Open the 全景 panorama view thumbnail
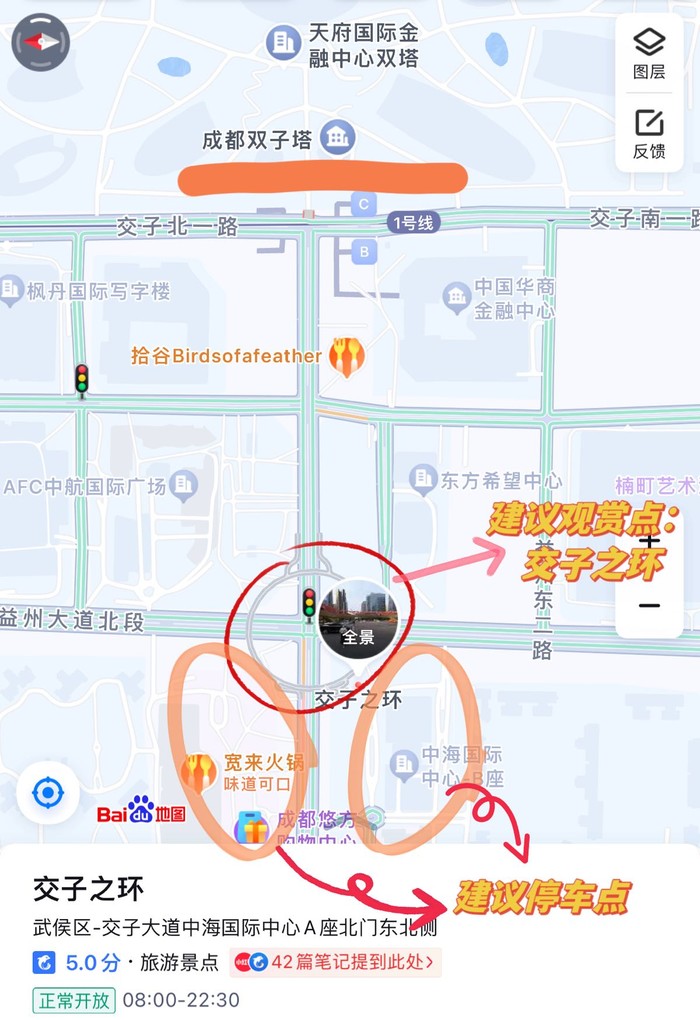 358,618
